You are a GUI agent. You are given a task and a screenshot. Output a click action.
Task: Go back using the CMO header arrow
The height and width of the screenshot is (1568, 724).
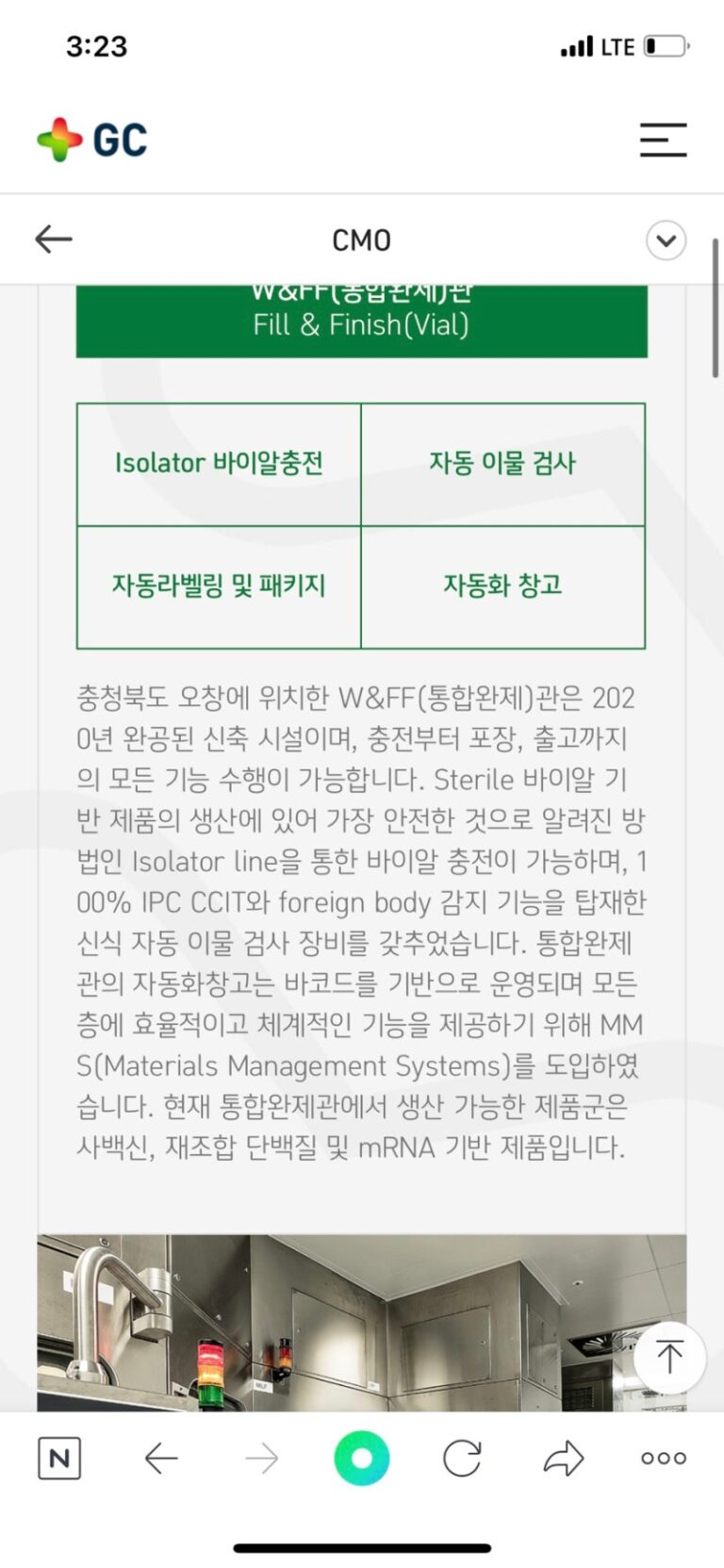(54, 239)
